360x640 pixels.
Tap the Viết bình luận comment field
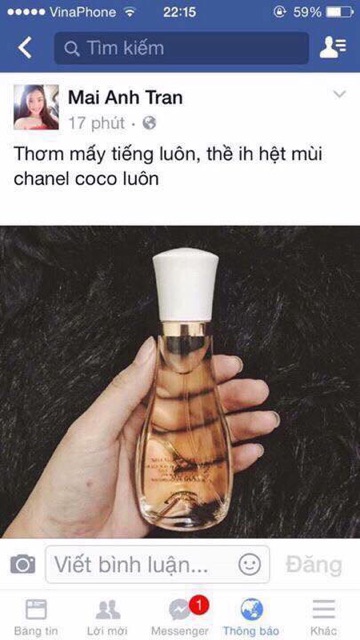157,564
